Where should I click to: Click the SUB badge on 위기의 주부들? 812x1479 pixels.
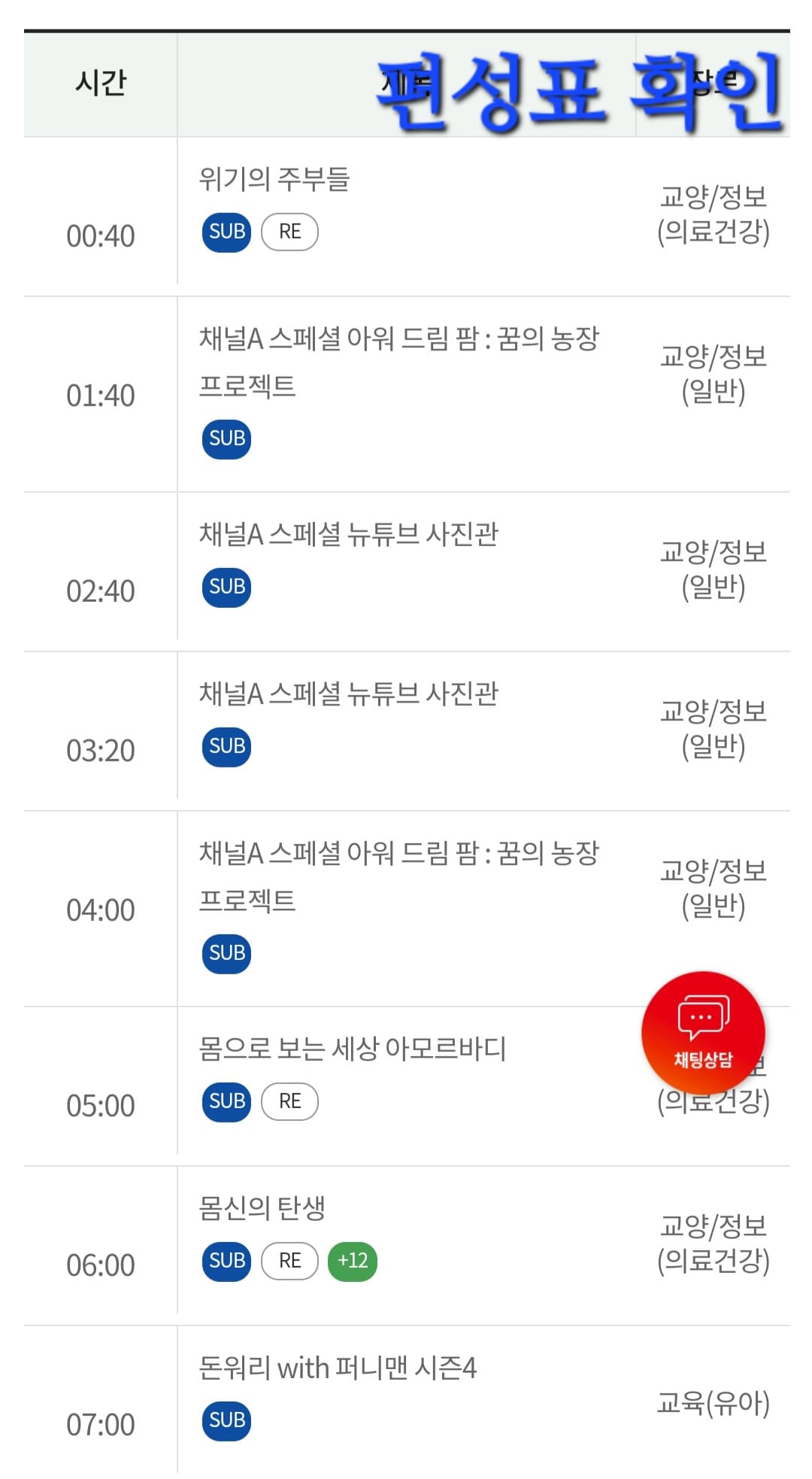(226, 232)
